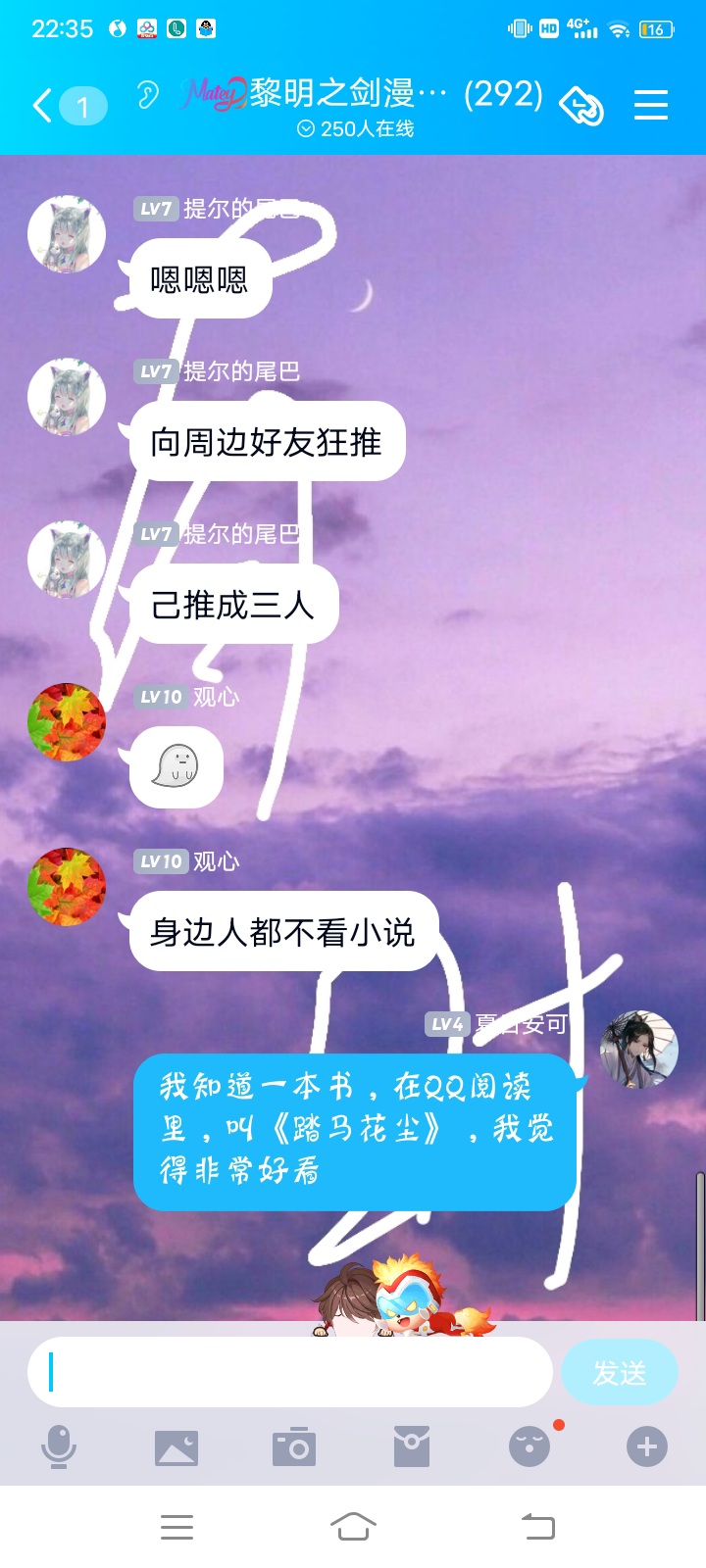Image resolution: width=706 pixels, height=1568 pixels.
Task: View 夏日安可's profile avatar
Action: click(x=638, y=1050)
